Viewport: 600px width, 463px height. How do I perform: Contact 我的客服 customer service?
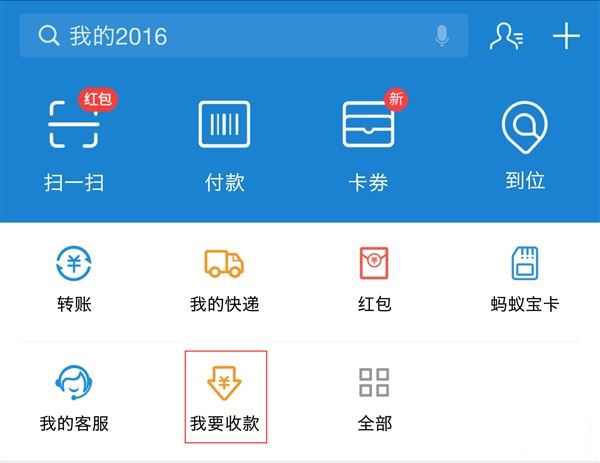click(74, 398)
